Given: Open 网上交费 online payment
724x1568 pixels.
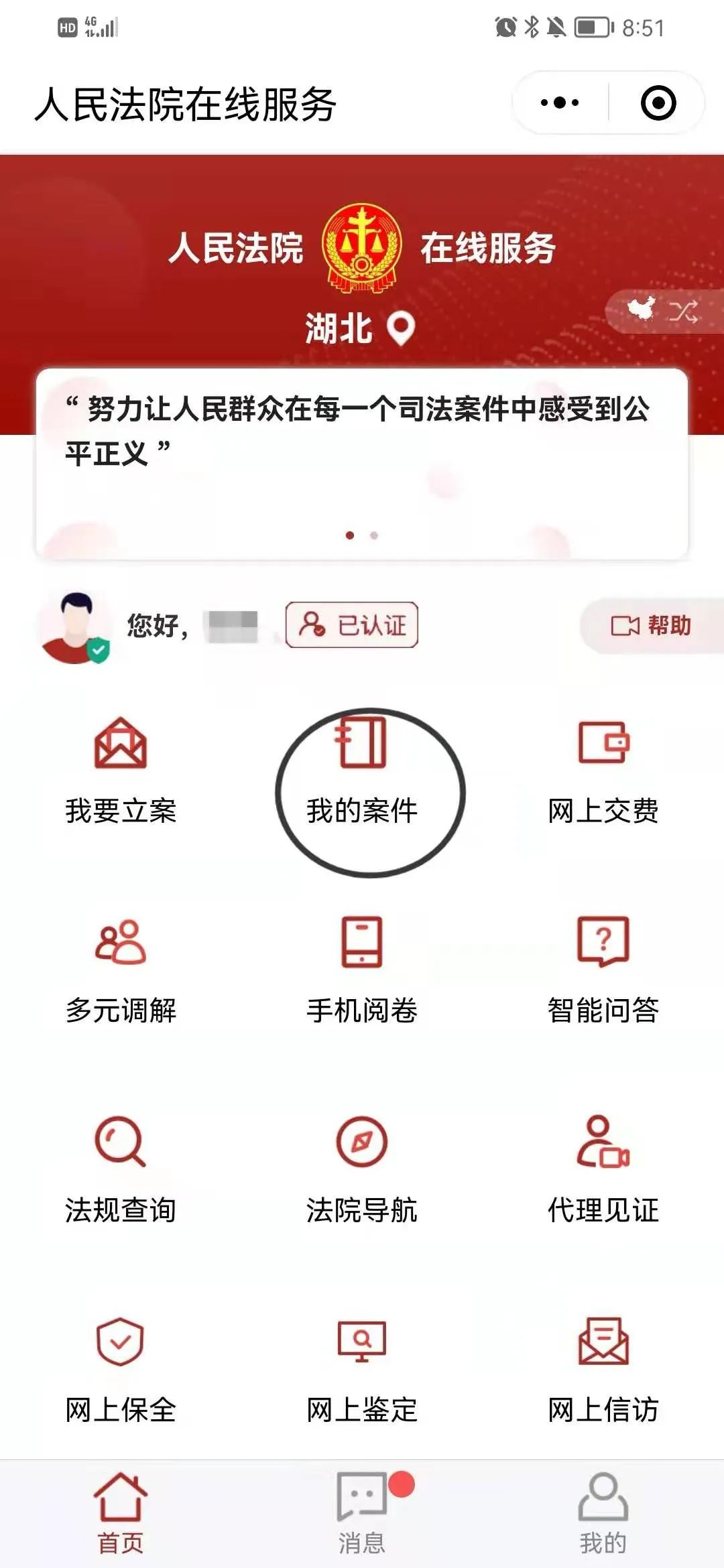Looking at the screenshot, I should 603,771.
